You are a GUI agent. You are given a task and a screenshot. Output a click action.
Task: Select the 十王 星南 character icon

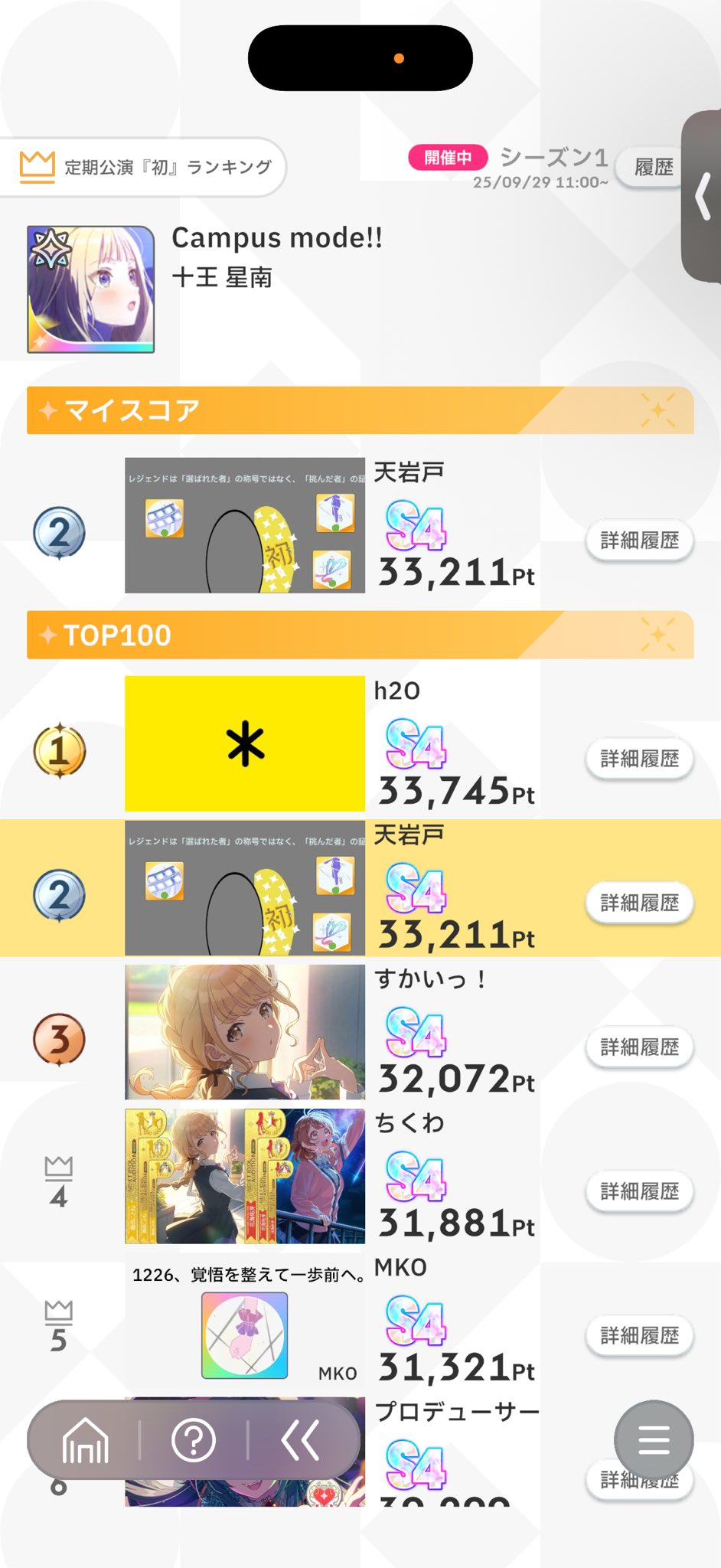(91, 289)
